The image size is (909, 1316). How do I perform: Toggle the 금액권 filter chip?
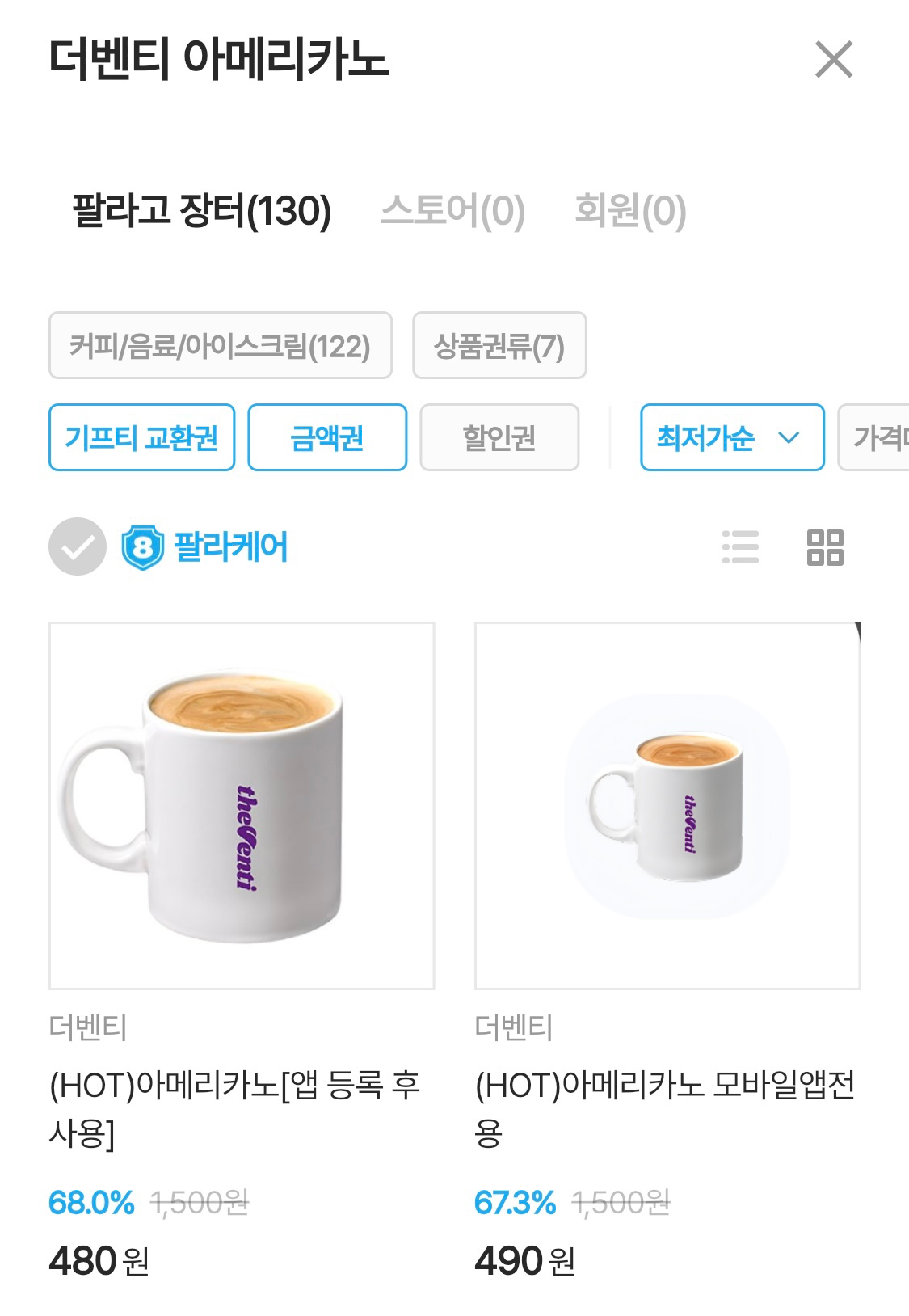(x=326, y=437)
